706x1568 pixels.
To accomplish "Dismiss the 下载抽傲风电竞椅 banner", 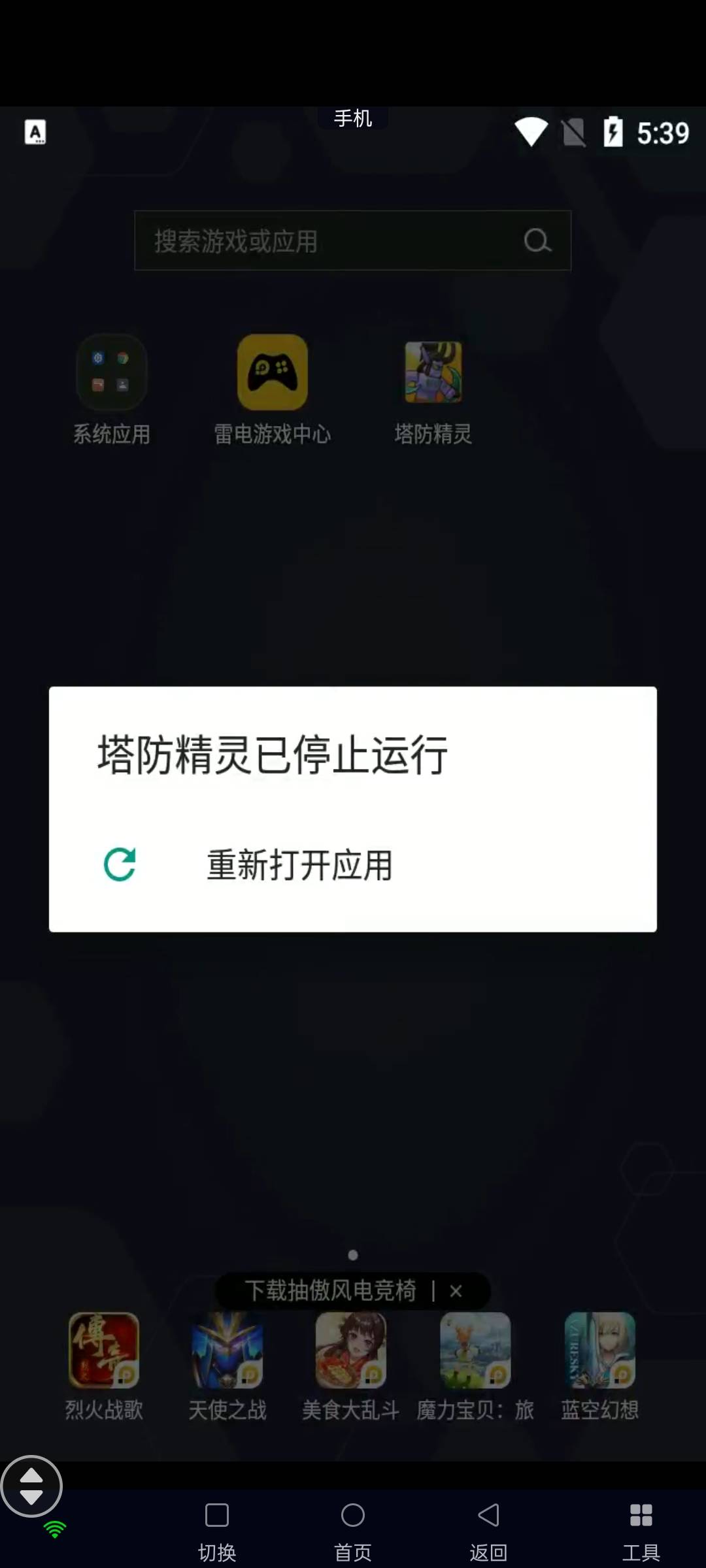I will pyautogui.click(x=456, y=1291).
